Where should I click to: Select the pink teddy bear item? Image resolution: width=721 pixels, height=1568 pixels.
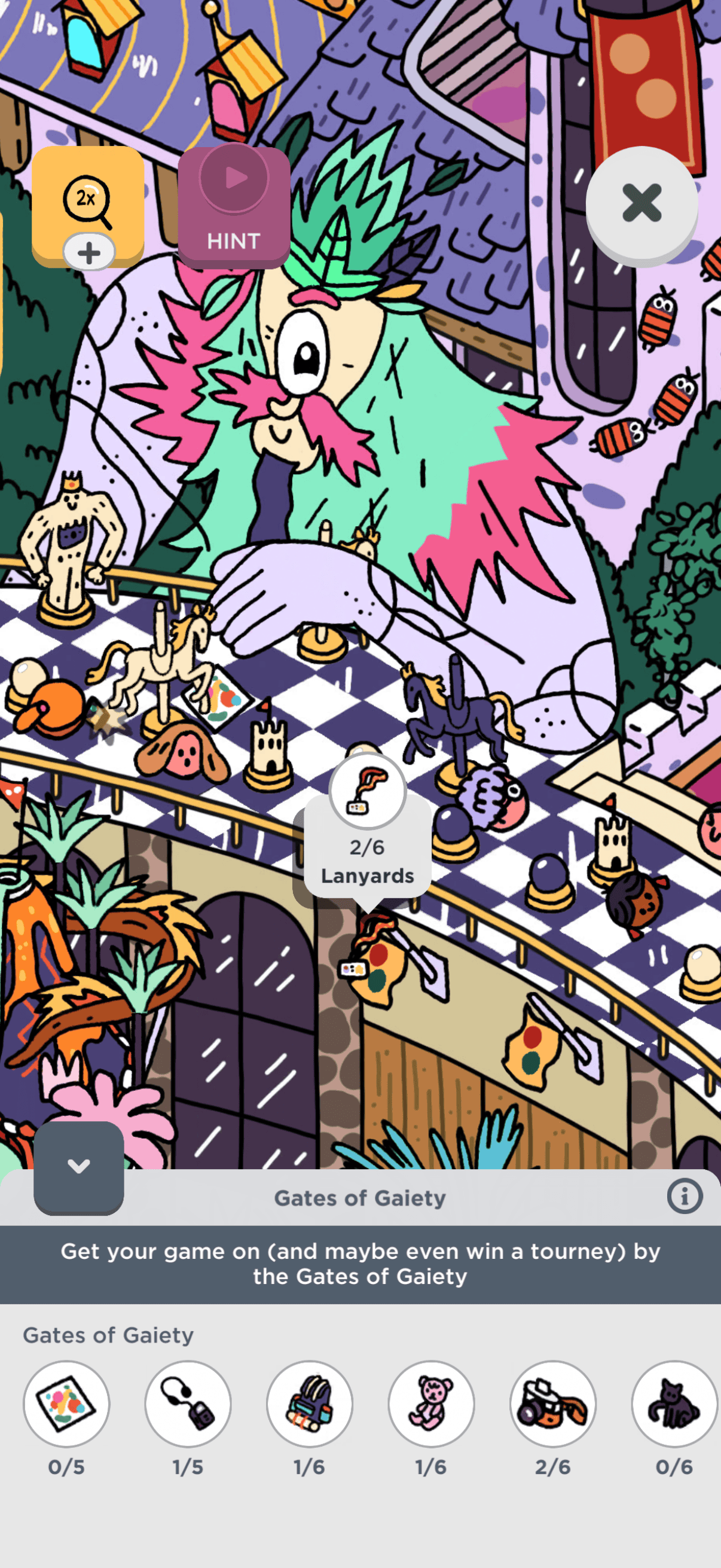tap(432, 1403)
